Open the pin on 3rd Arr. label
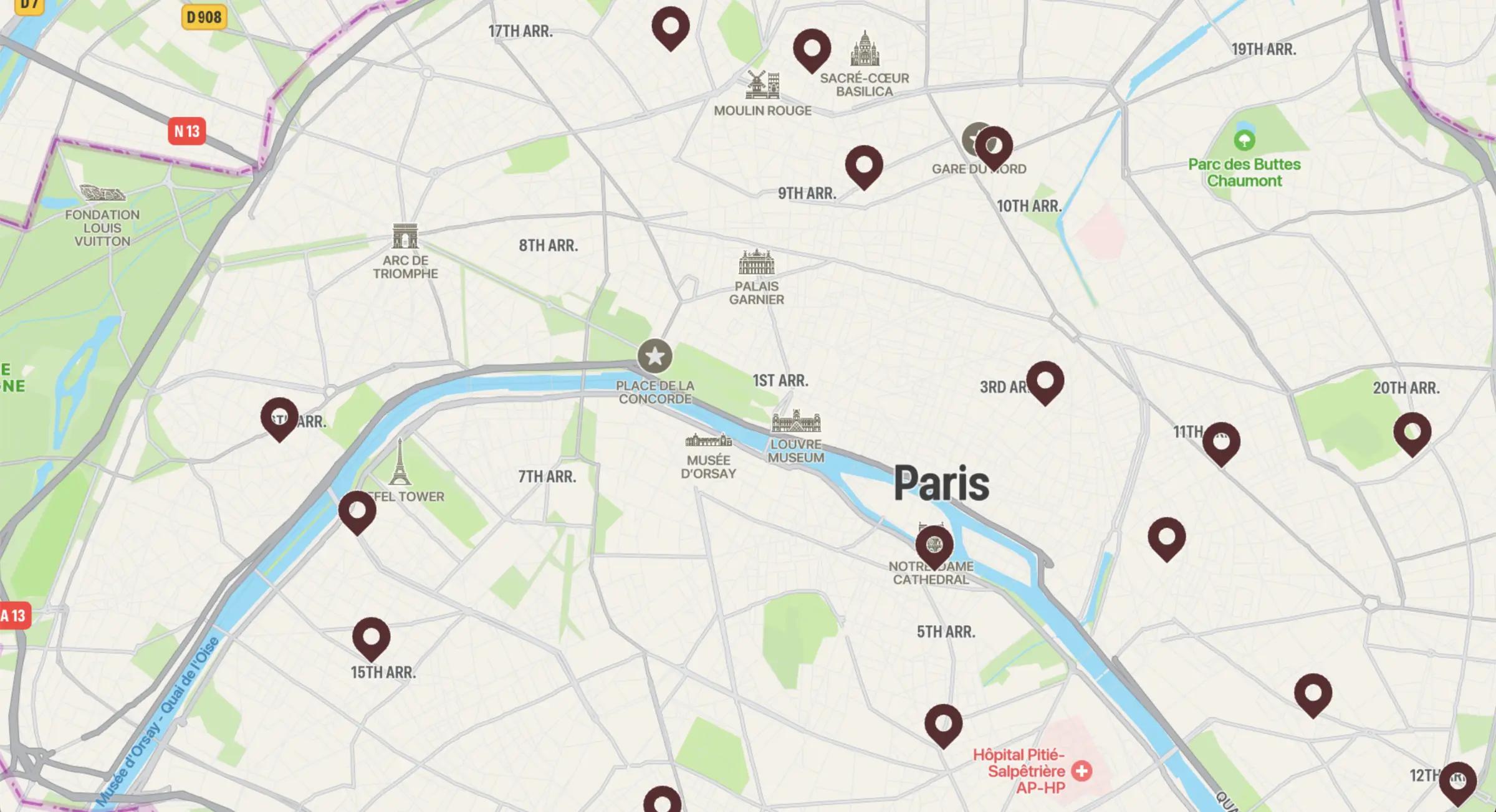This screenshot has height=812, width=1496. pos(1045,381)
